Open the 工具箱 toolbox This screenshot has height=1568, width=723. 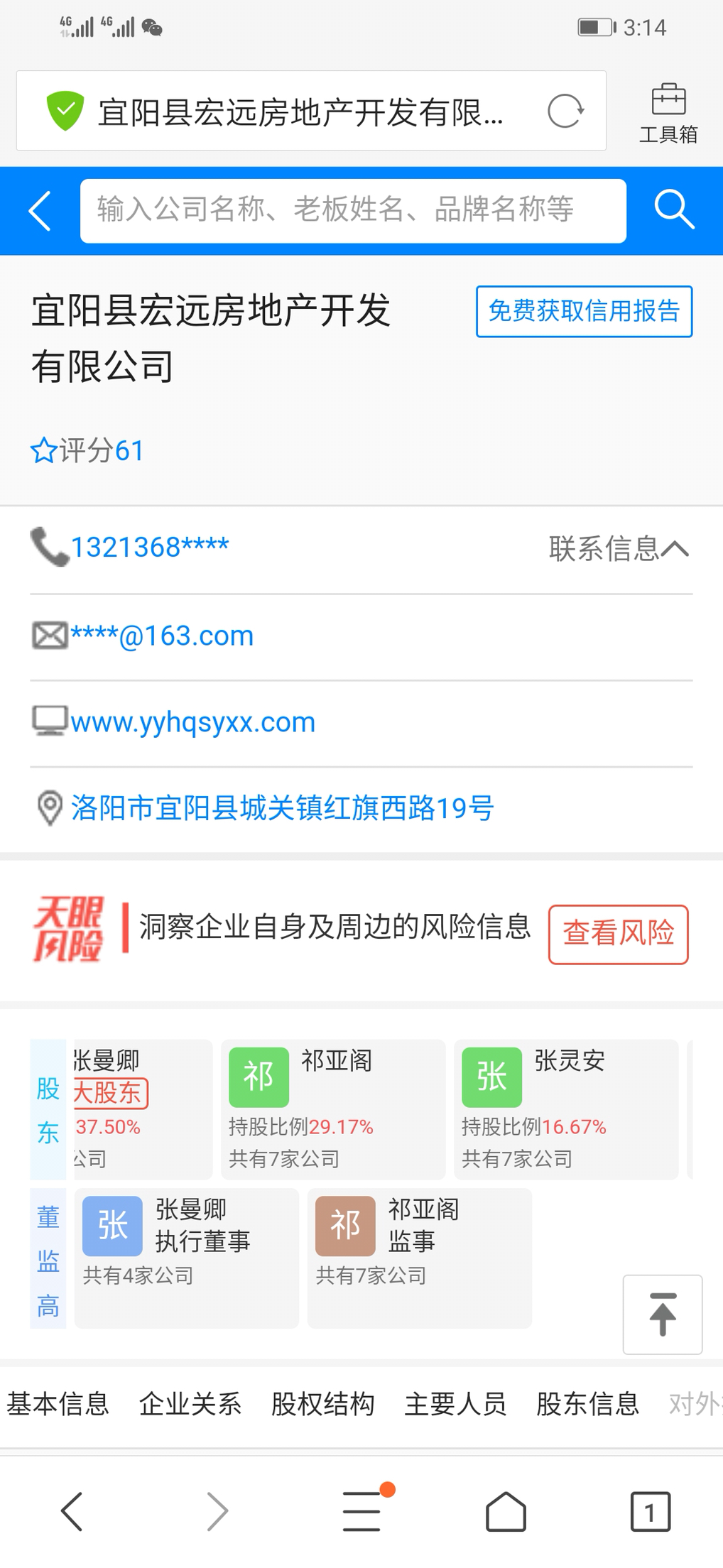(668, 113)
